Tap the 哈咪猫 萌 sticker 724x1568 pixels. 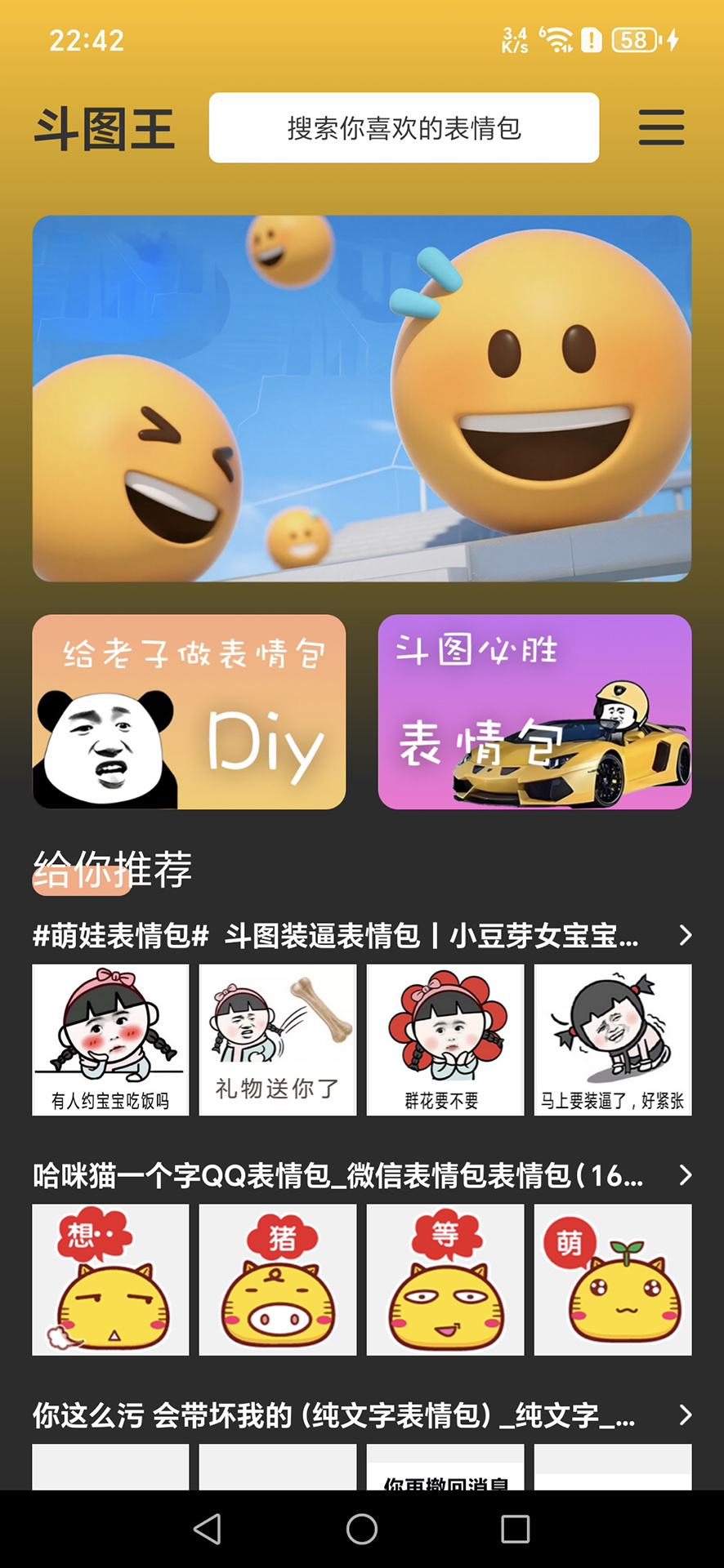tap(613, 1280)
